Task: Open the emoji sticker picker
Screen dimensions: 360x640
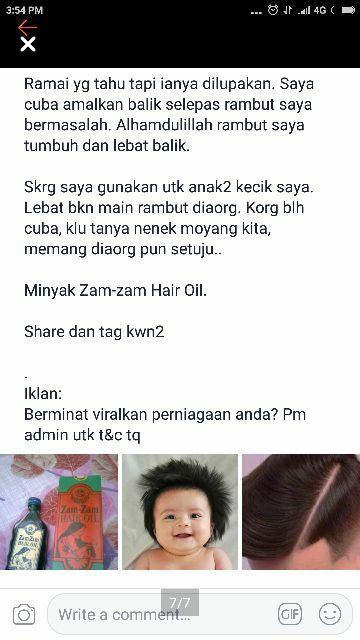Action: [330, 614]
